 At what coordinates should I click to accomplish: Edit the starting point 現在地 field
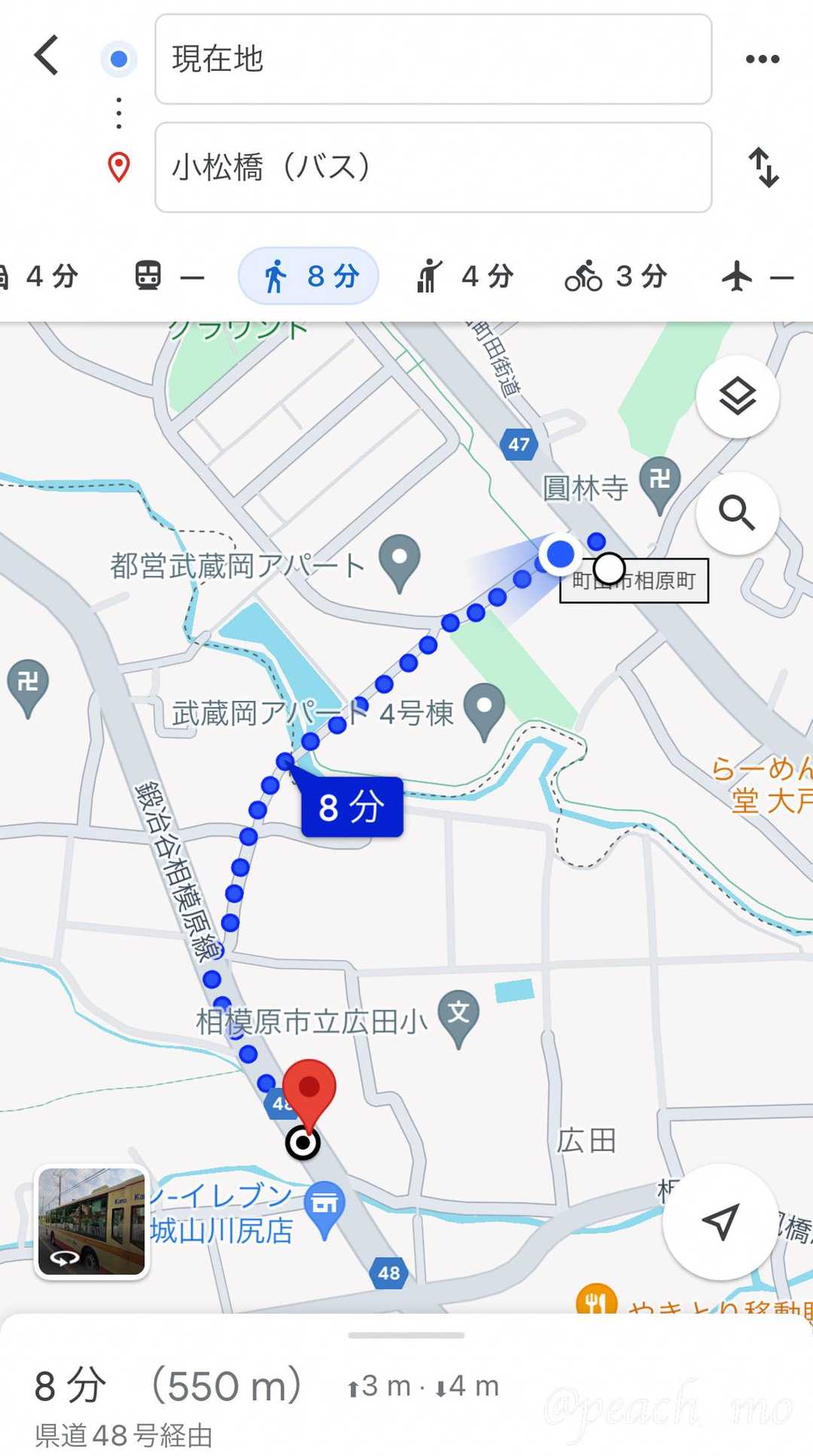pyautogui.click(x=433, y=59)
